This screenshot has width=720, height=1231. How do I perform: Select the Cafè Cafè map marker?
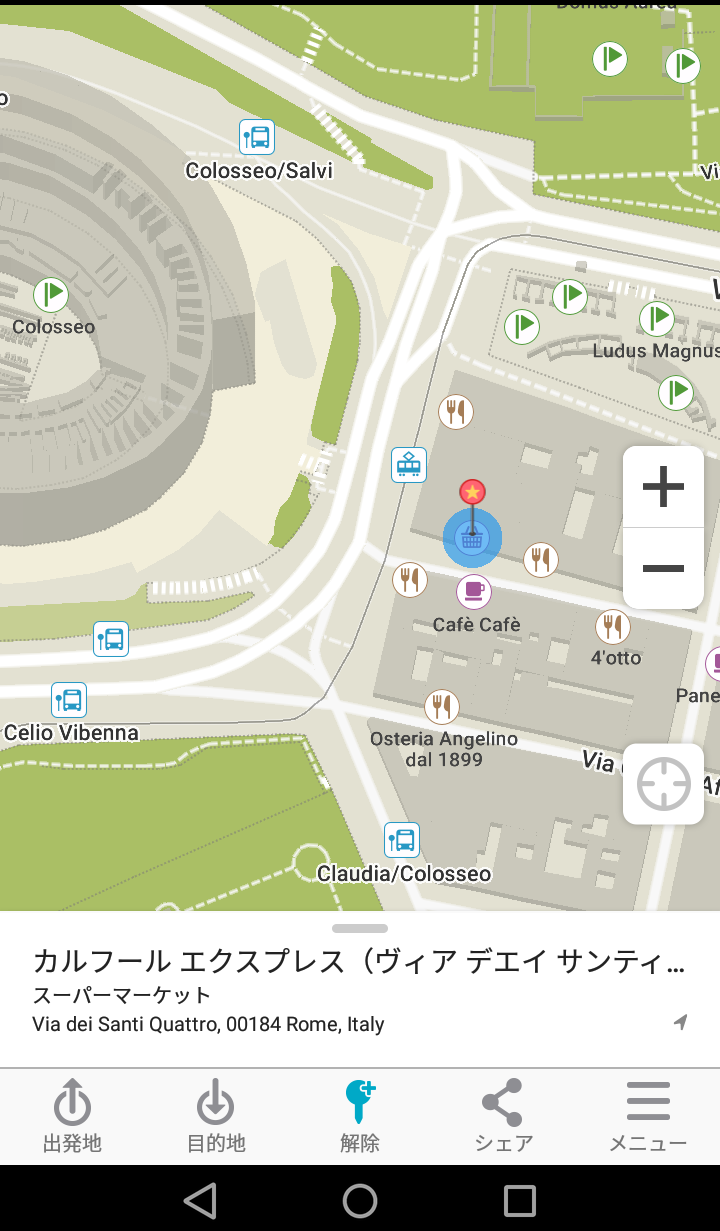[474, 591]
